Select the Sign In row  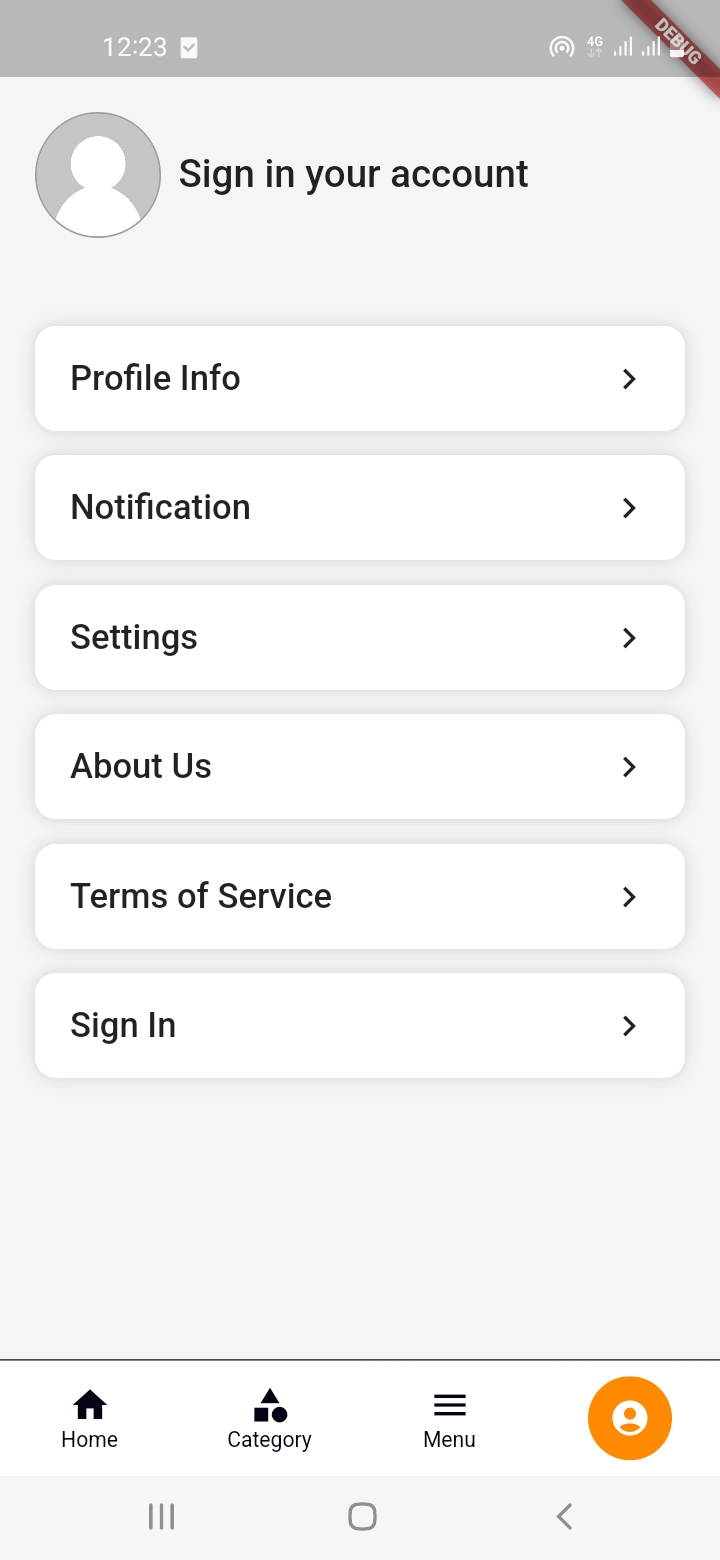pyautogui.click(x=360, y=1026)
